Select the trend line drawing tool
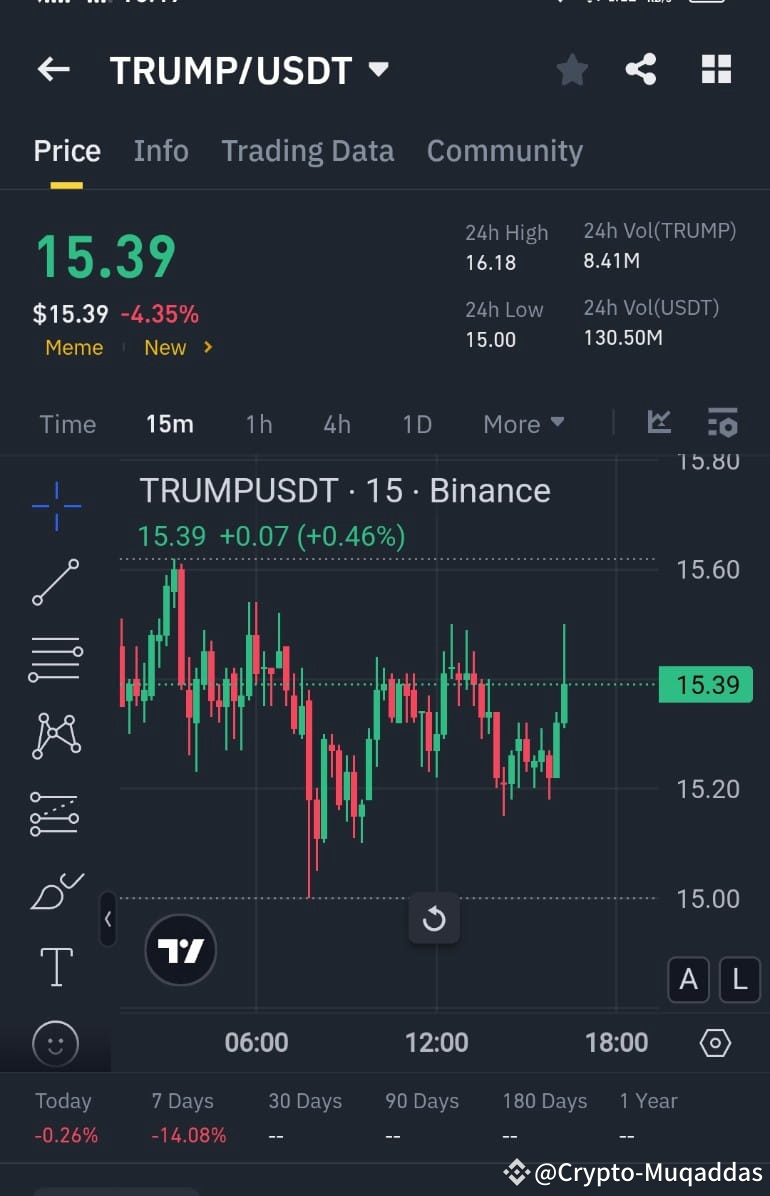770x1196 pixels. tap(55, 582)
